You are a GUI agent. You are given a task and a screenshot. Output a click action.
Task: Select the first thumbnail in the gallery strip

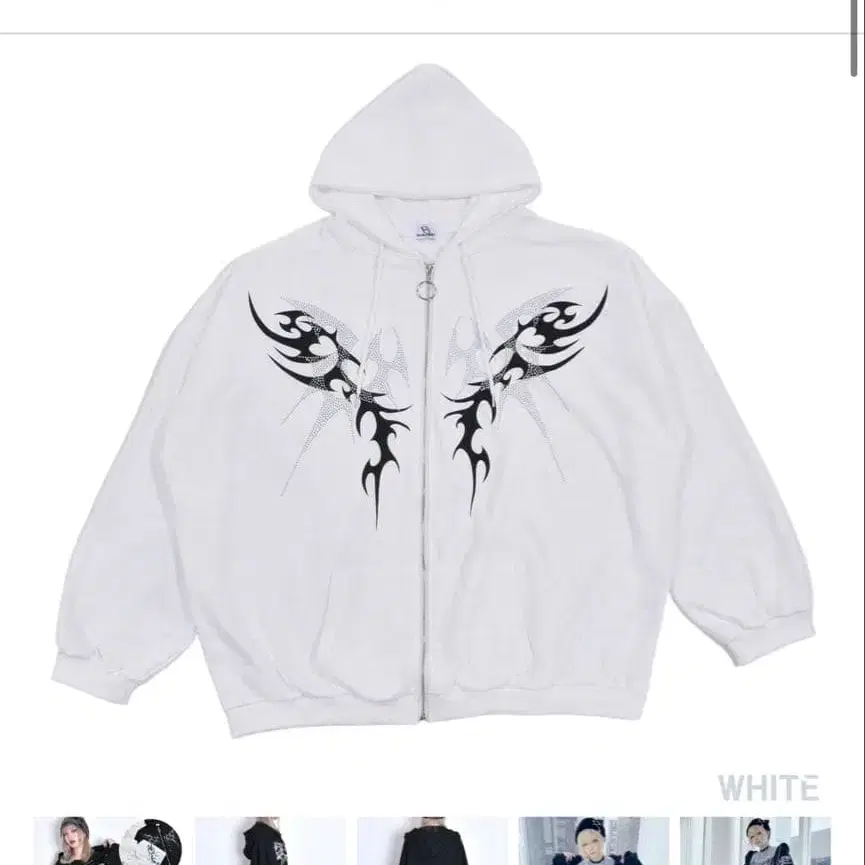click(x=108, y=841)
